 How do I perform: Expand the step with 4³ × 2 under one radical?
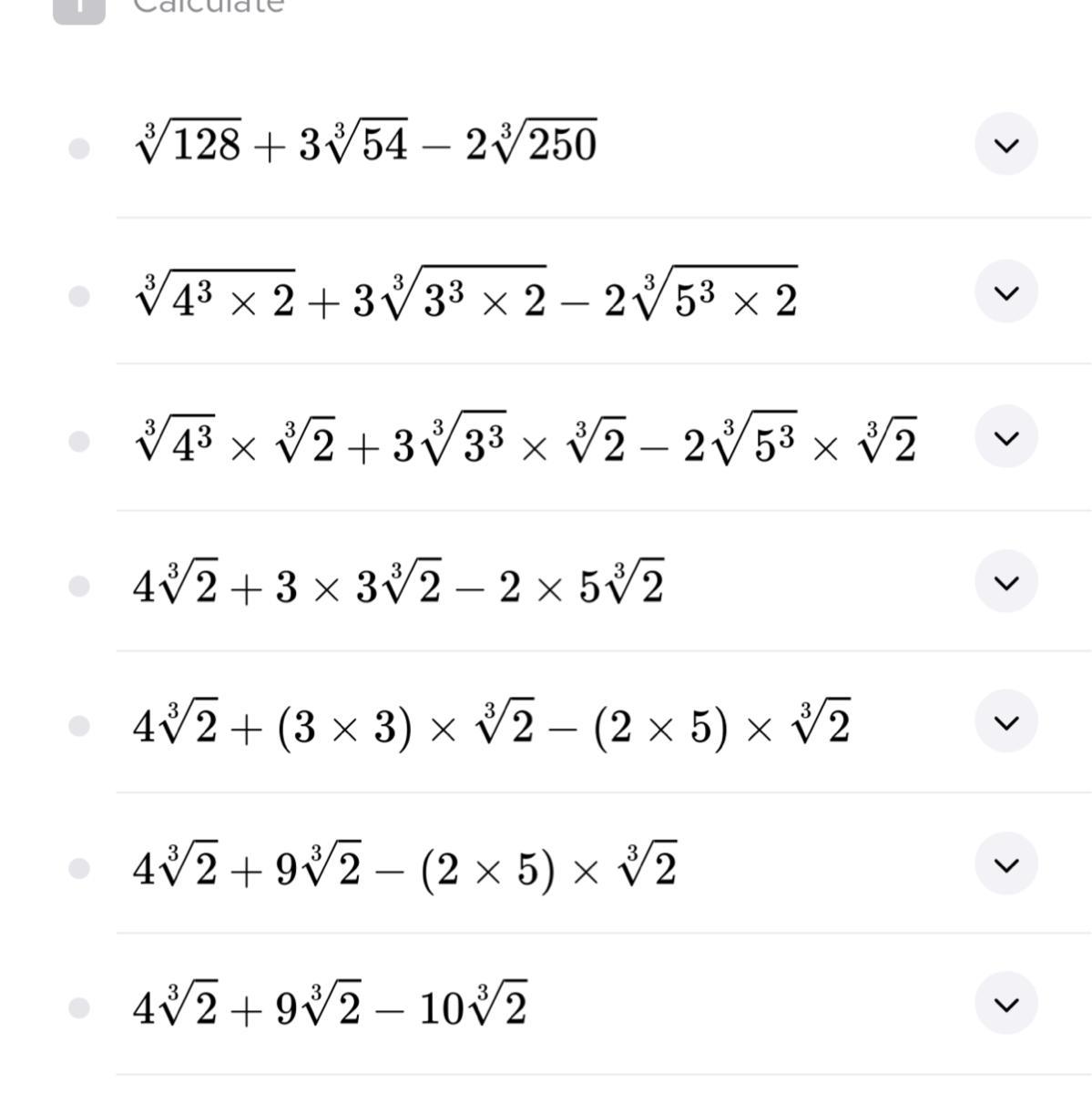1005,291
